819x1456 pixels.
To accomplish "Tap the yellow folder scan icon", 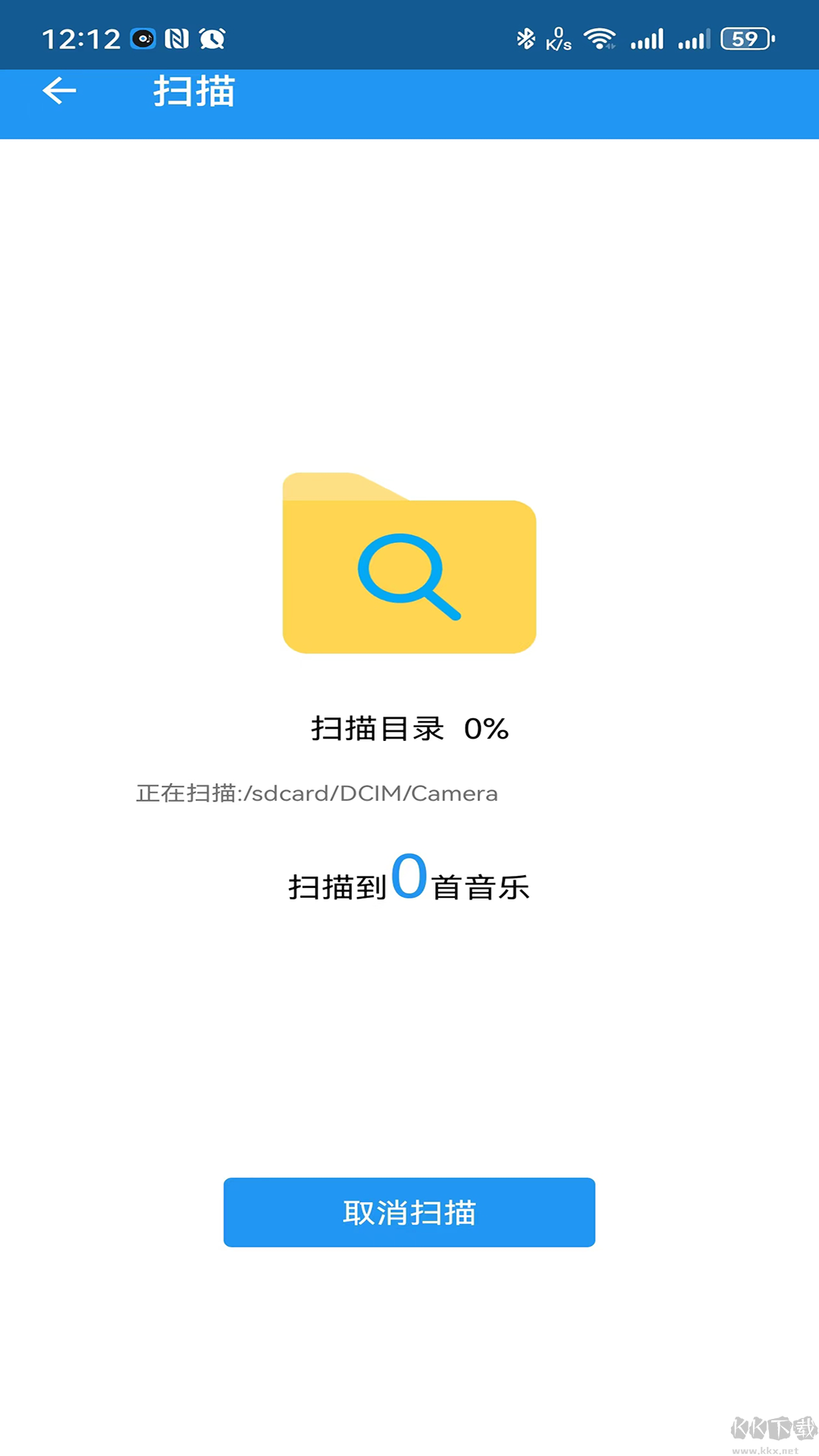I will click(x=409, y=565).
